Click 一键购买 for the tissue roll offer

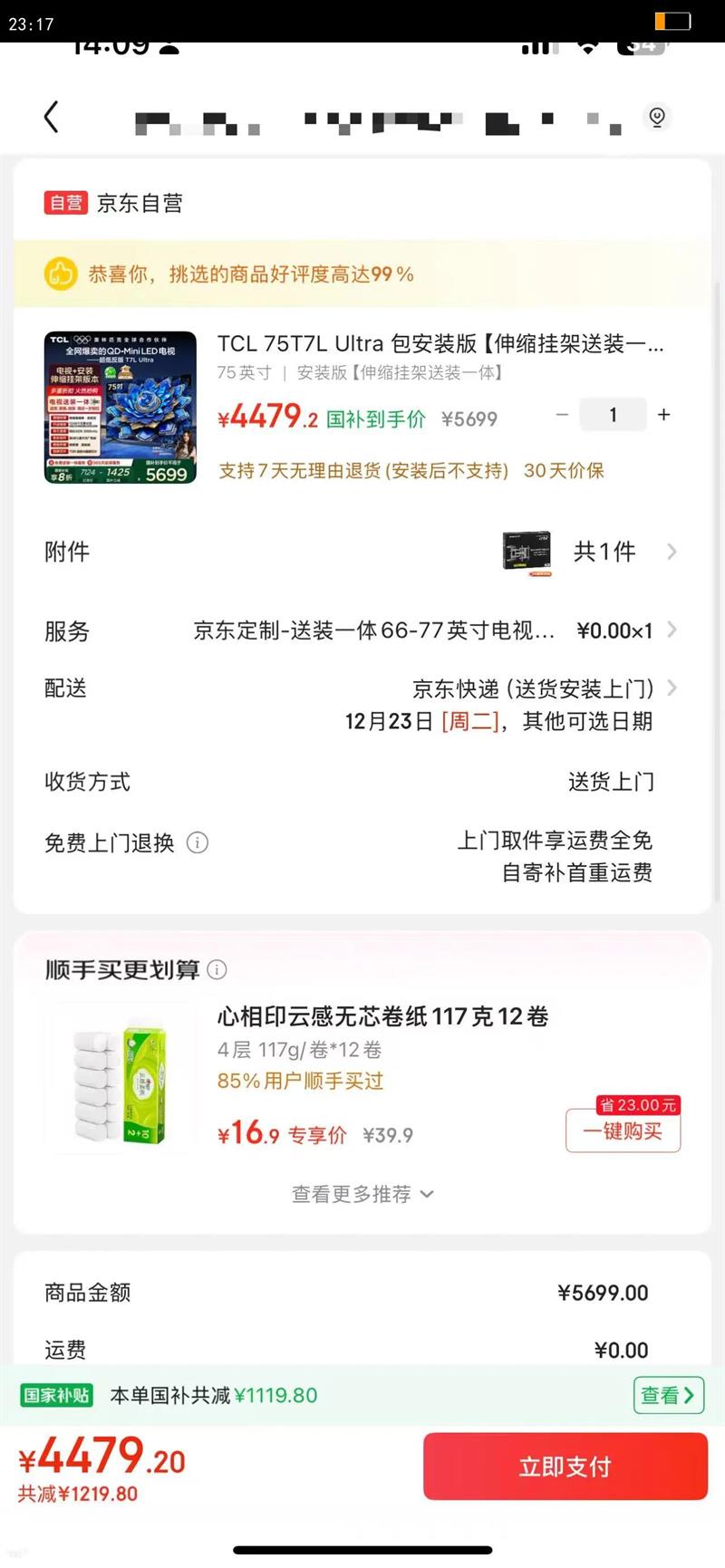tap(622, 1130)
